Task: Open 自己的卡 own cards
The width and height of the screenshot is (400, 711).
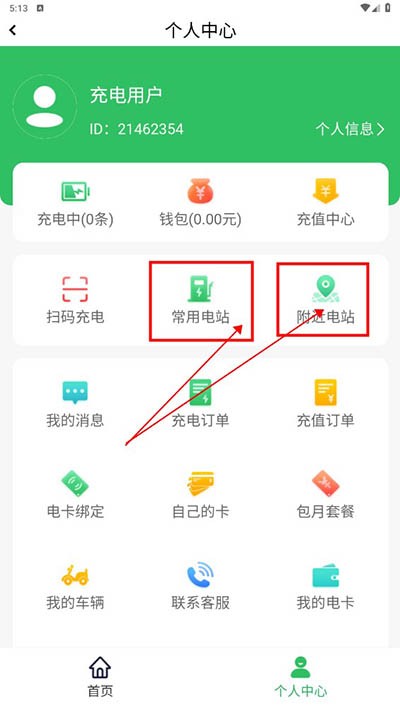Action: click(x=200, y=495)
